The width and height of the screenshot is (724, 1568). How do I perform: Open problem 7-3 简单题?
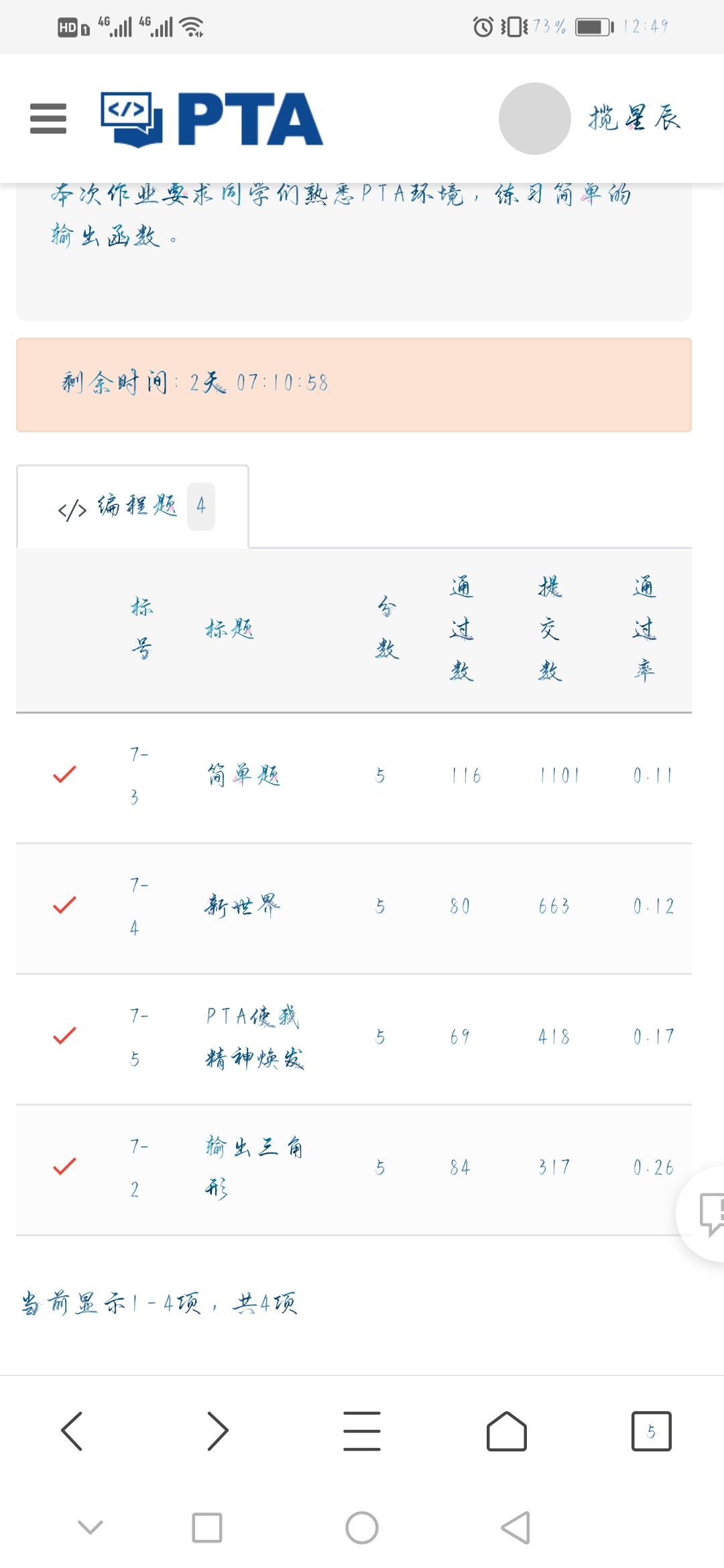pos(243,775)
